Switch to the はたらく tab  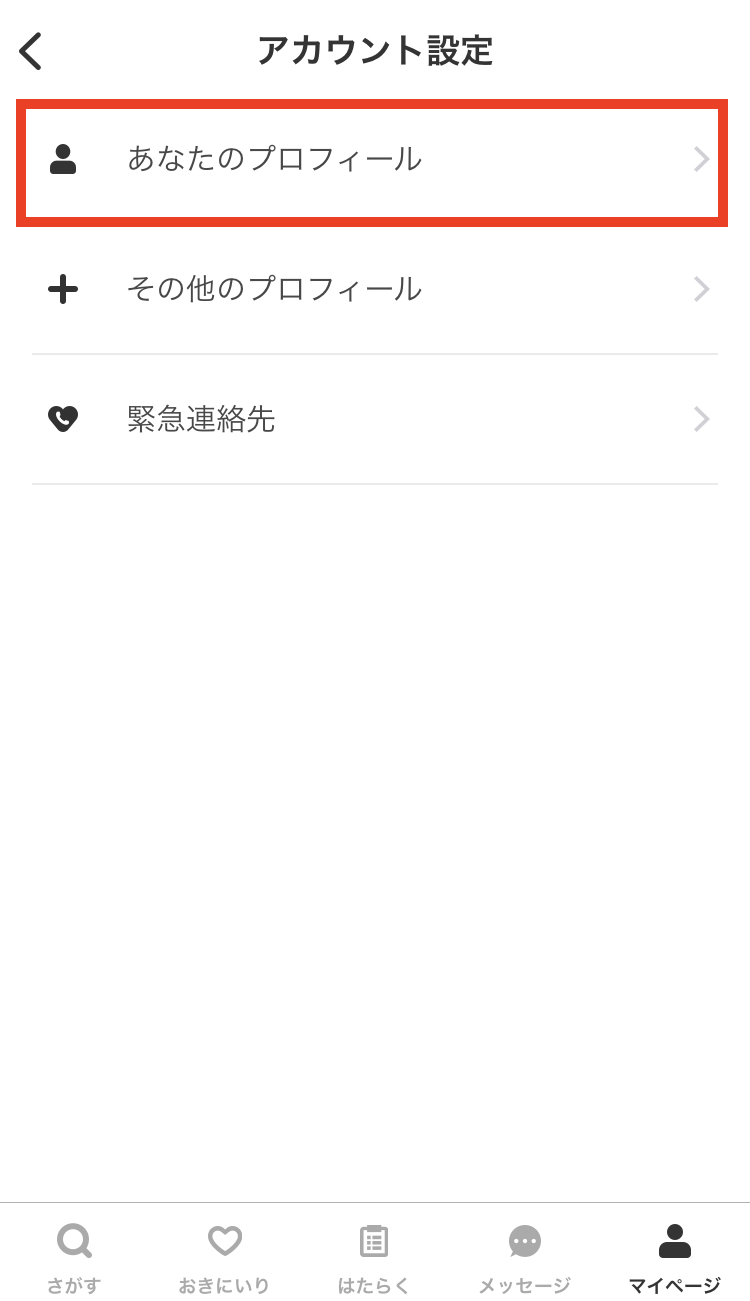pyautogui.click(x=374, y=1257)
